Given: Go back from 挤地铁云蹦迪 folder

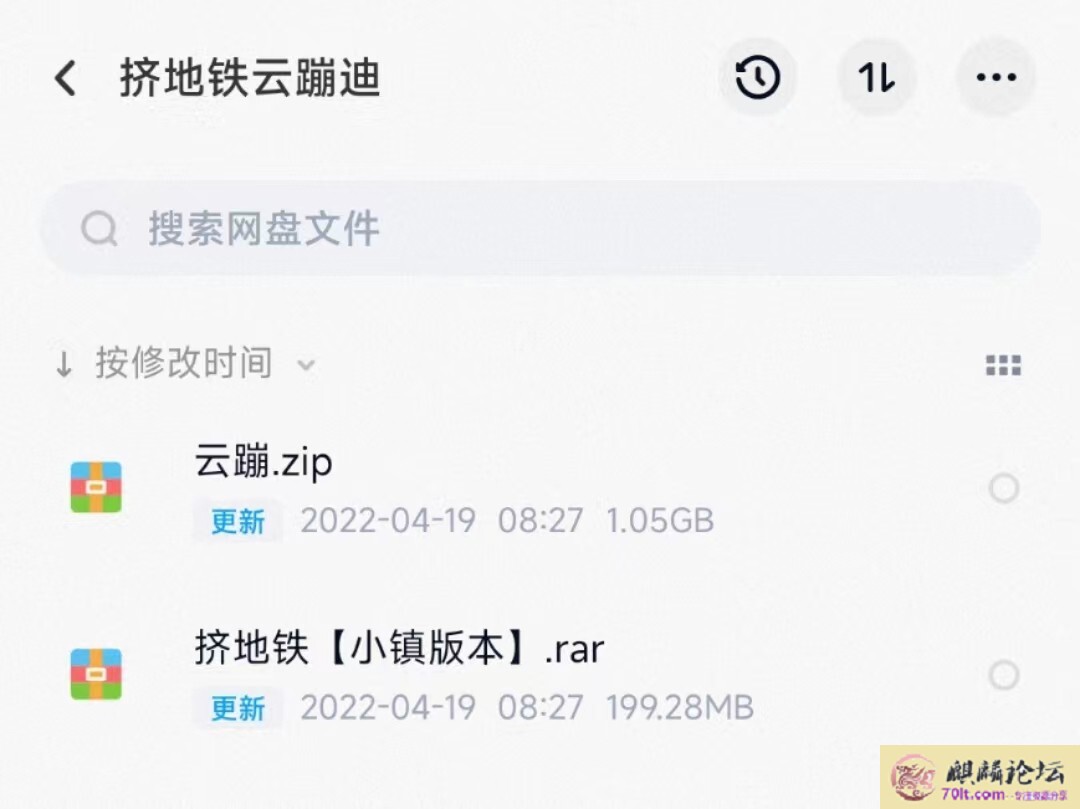Looking at the screenshot, I should 66,78.
